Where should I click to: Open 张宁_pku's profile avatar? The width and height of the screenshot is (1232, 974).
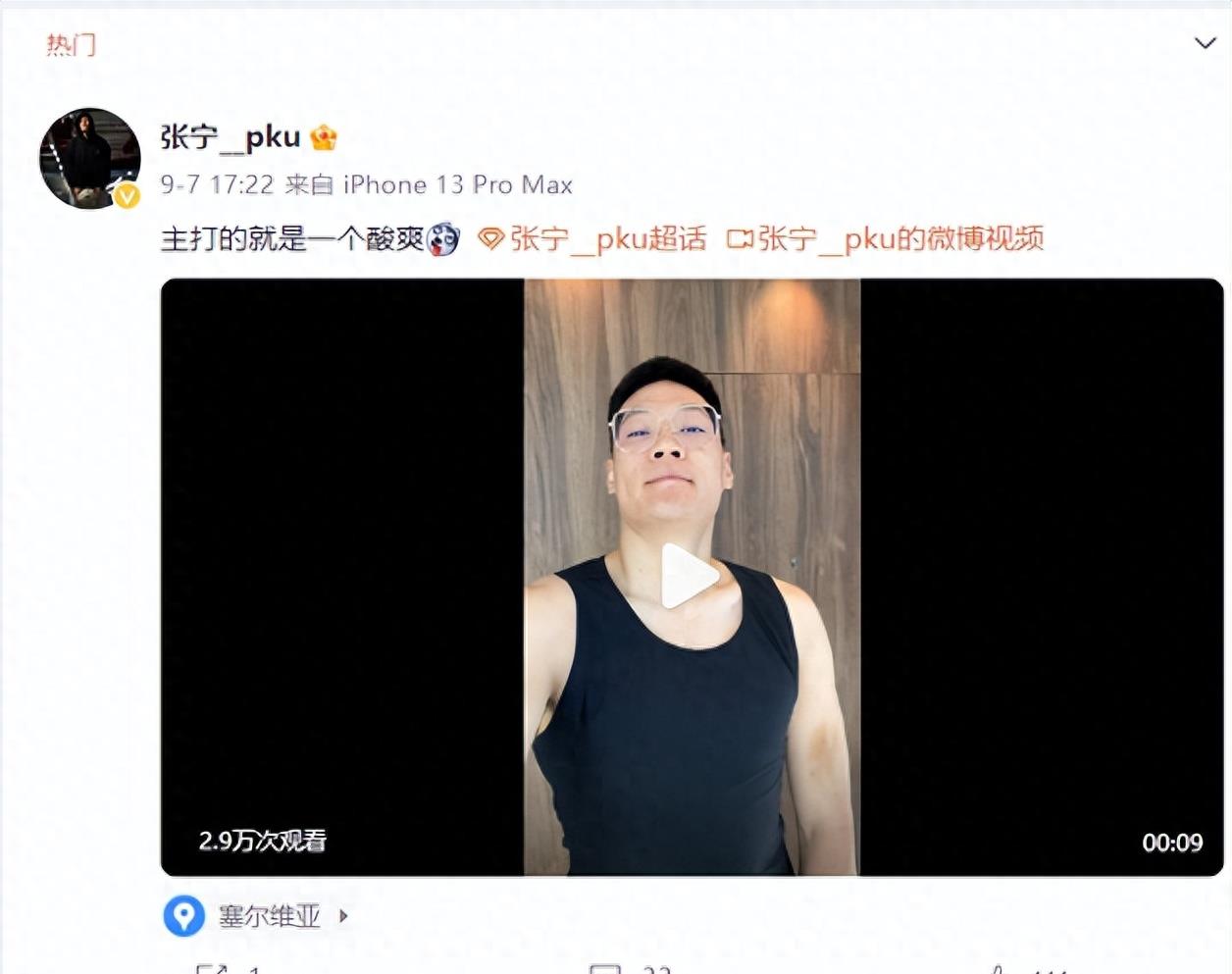pos(89,159)
